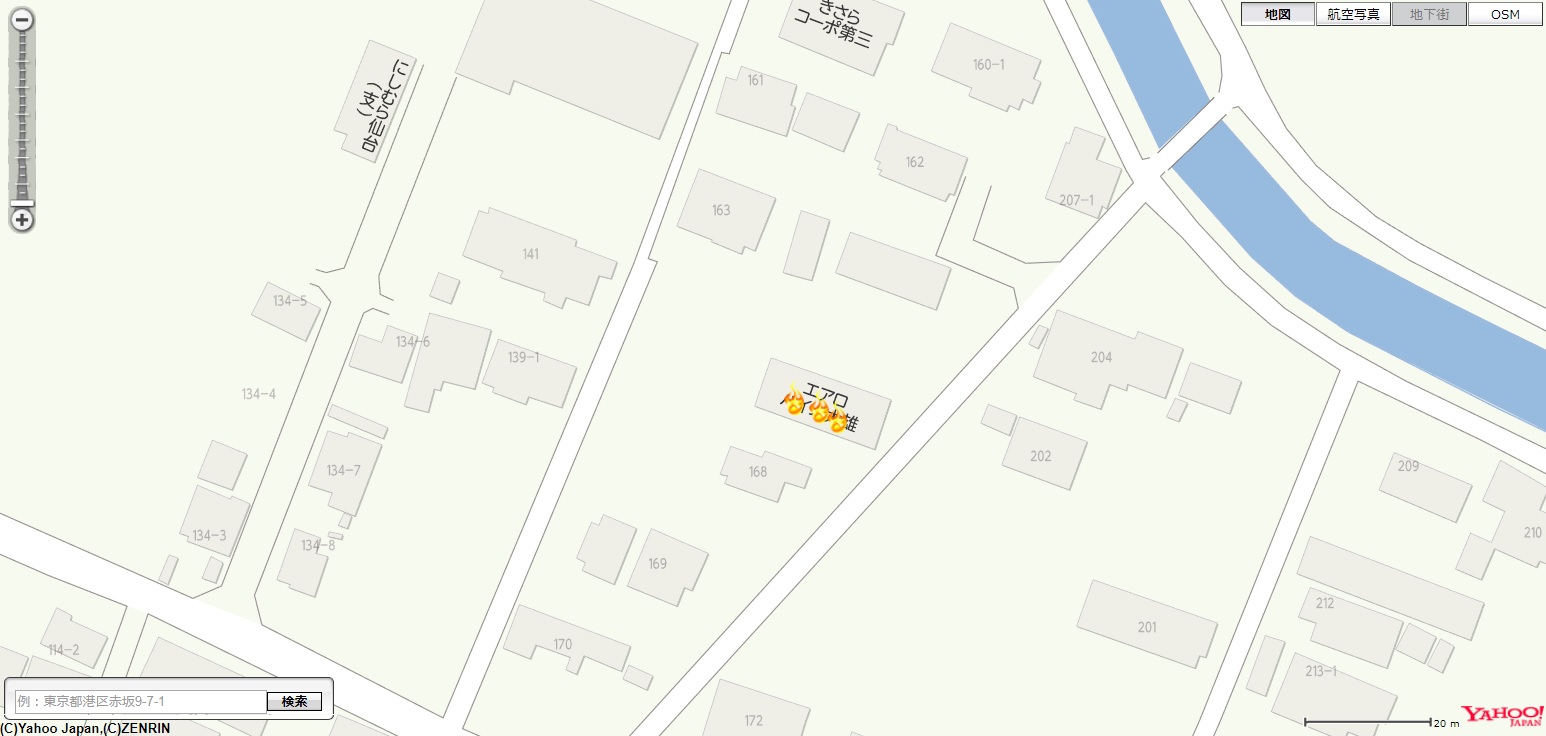Tap the 検索 search button
This screenshot has height=736, width=1546.
[x=294, y=701]
